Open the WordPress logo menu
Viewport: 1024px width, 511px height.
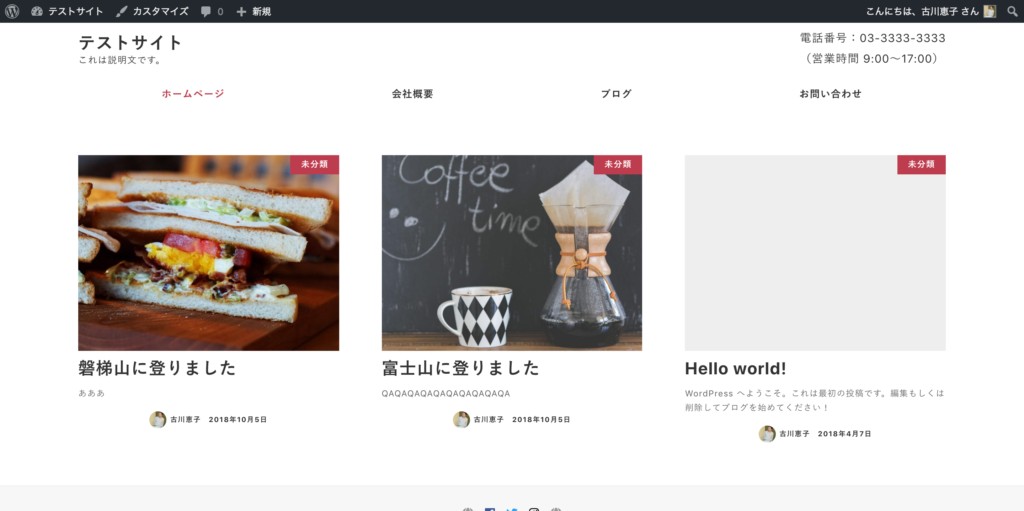coord(12,11)
